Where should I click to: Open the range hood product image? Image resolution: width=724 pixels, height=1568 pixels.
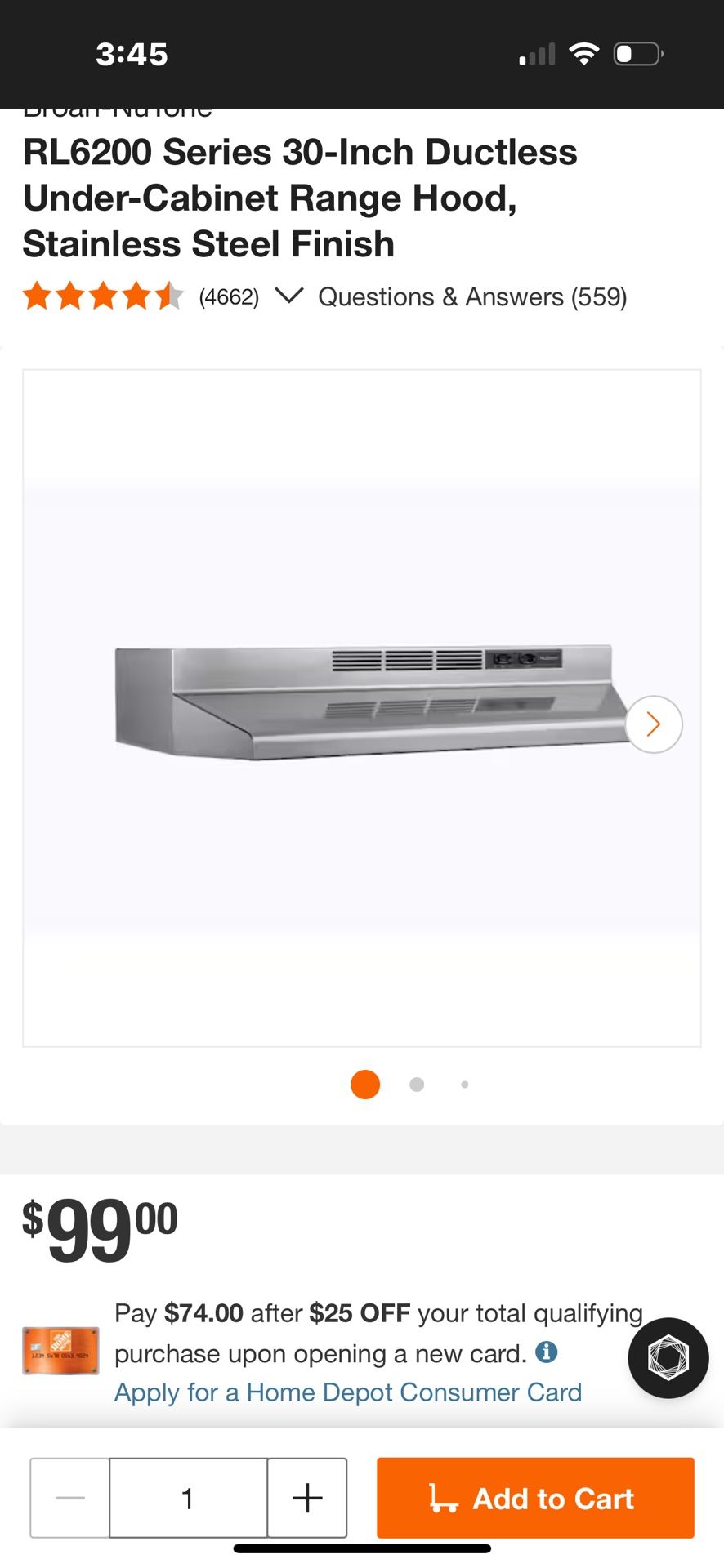click(x=361, y=702)
